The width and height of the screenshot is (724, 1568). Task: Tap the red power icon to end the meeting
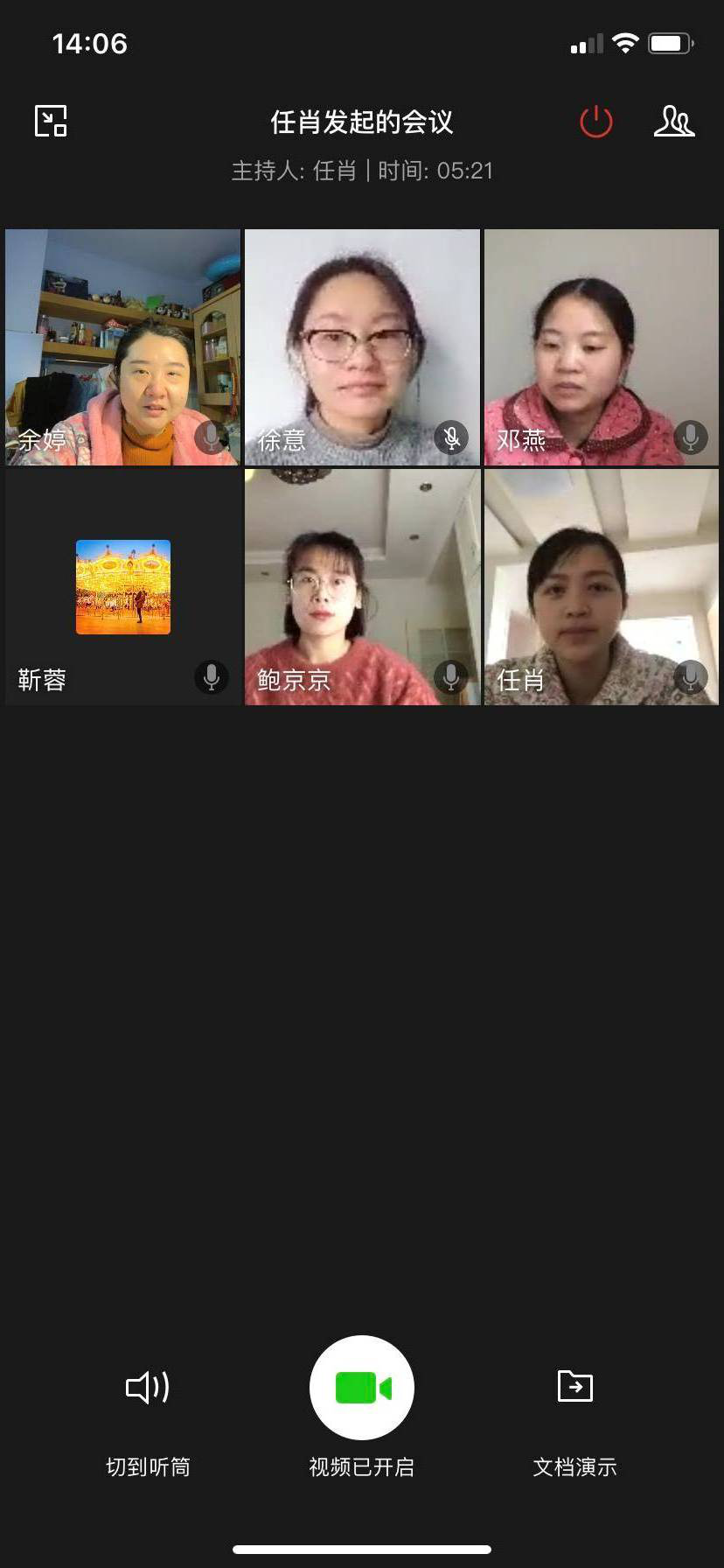(x=596, y=122)
